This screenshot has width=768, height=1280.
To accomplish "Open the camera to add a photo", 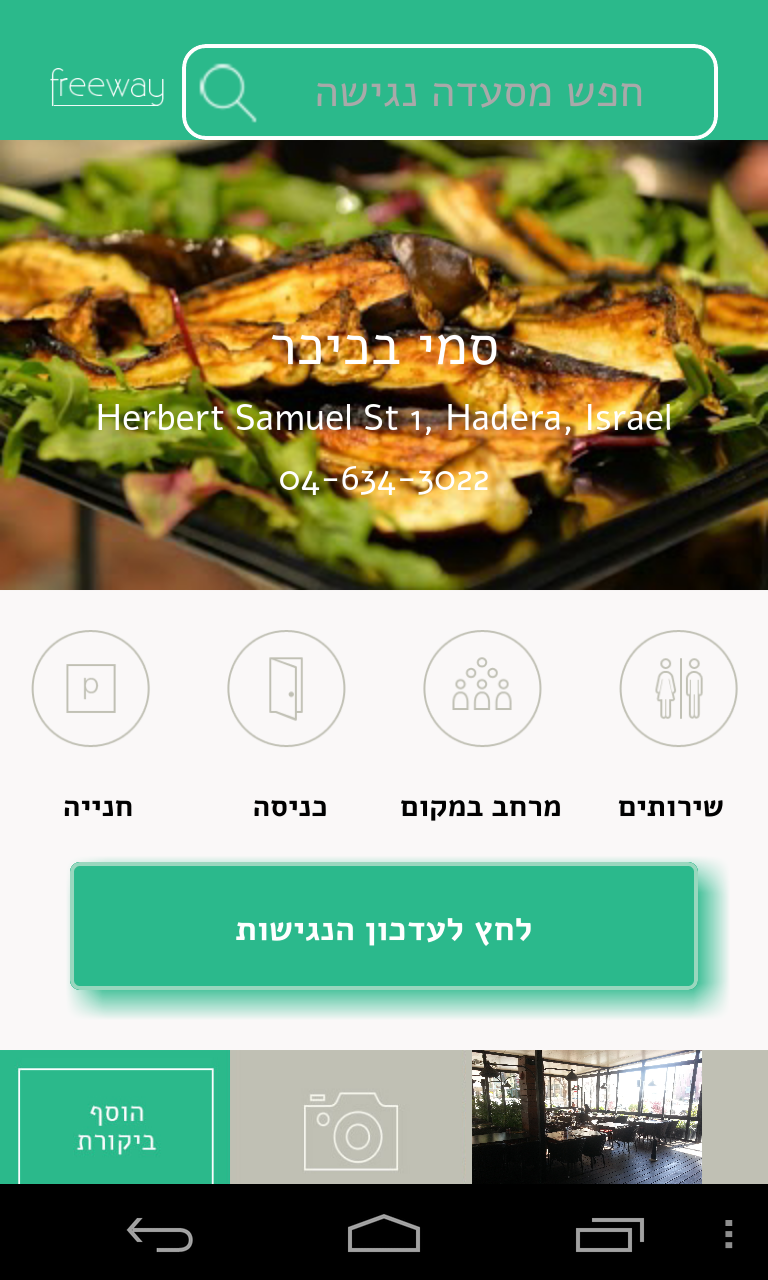I will tap(351, 1130).
